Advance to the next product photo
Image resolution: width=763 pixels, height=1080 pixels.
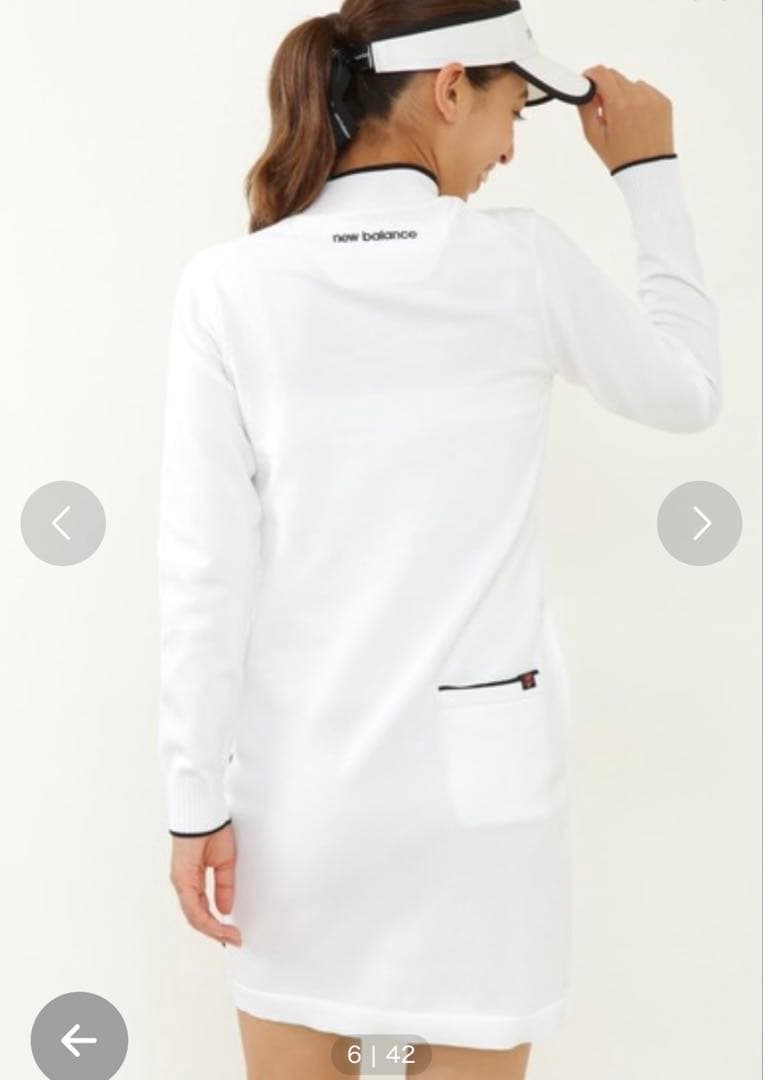tap(699, 523)
